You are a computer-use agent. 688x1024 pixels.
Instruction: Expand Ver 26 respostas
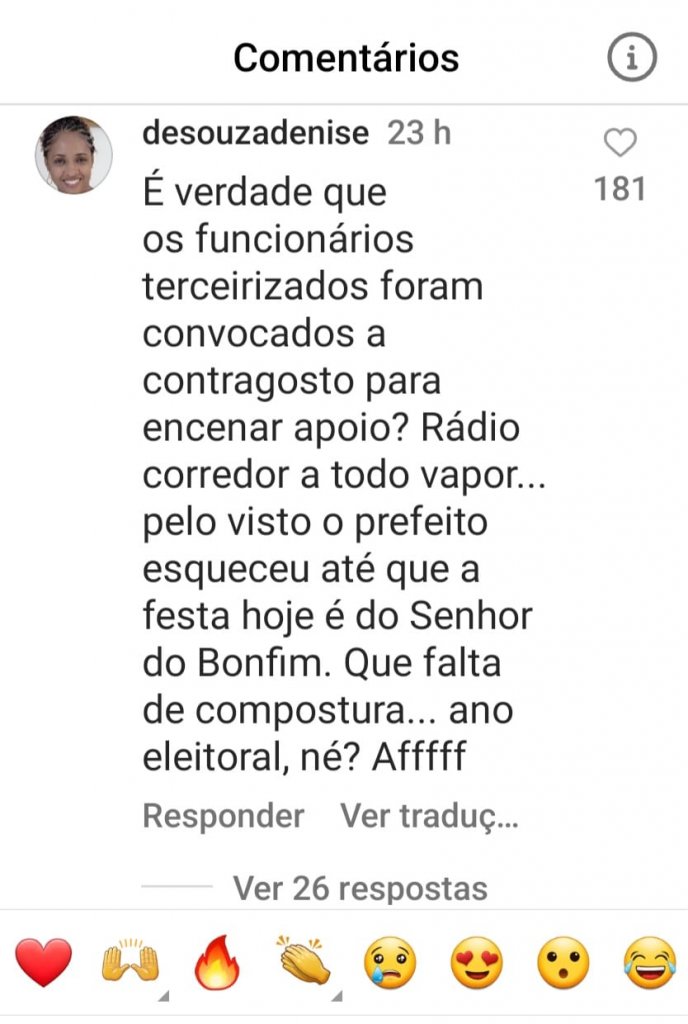point(360,887)
